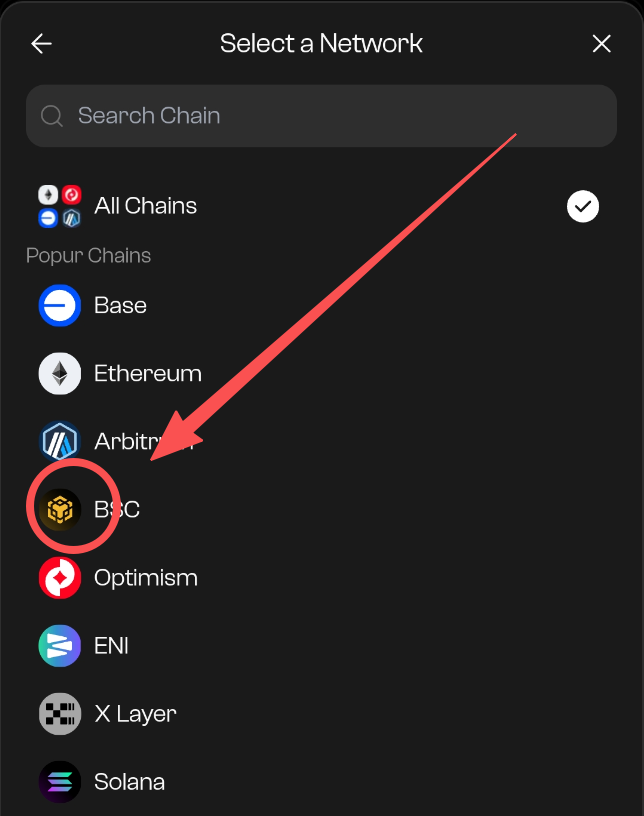Tap the Search Chain field
Image resolution: width=644 pixels, height=816 pixels.
point(320,116)
